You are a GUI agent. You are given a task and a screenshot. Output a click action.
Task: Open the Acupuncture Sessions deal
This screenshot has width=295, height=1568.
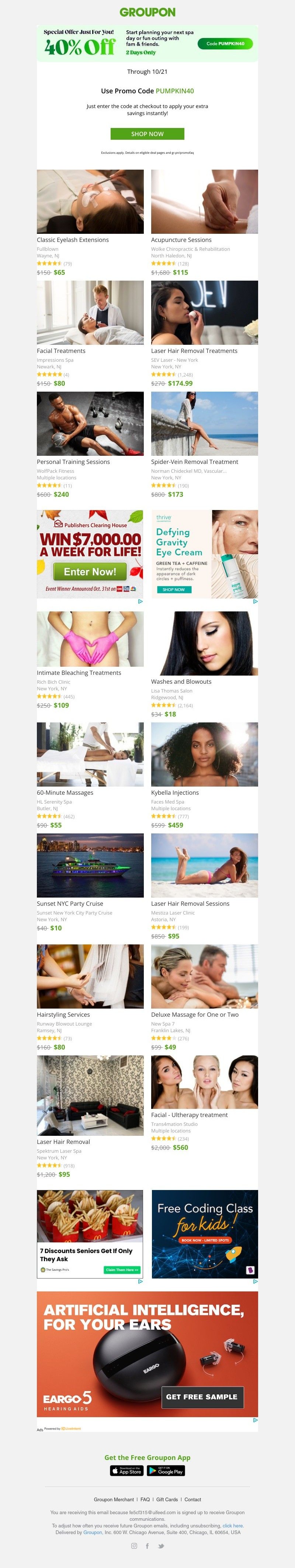181,240
